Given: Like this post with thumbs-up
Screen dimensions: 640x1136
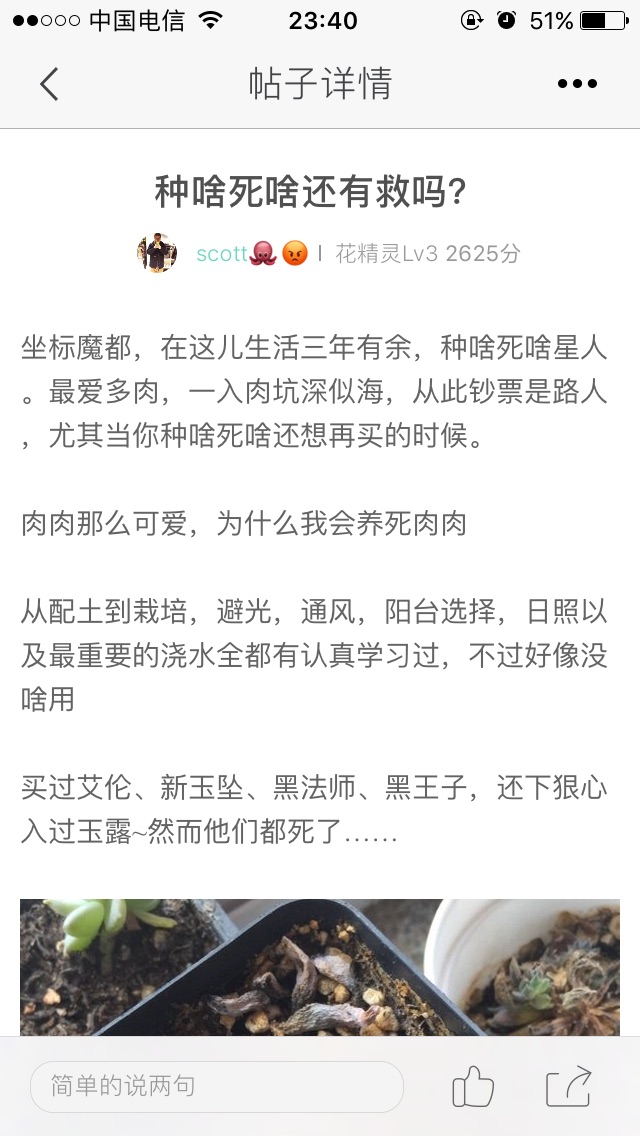Looking at the screenshot, I should (x=473, y=1087).
